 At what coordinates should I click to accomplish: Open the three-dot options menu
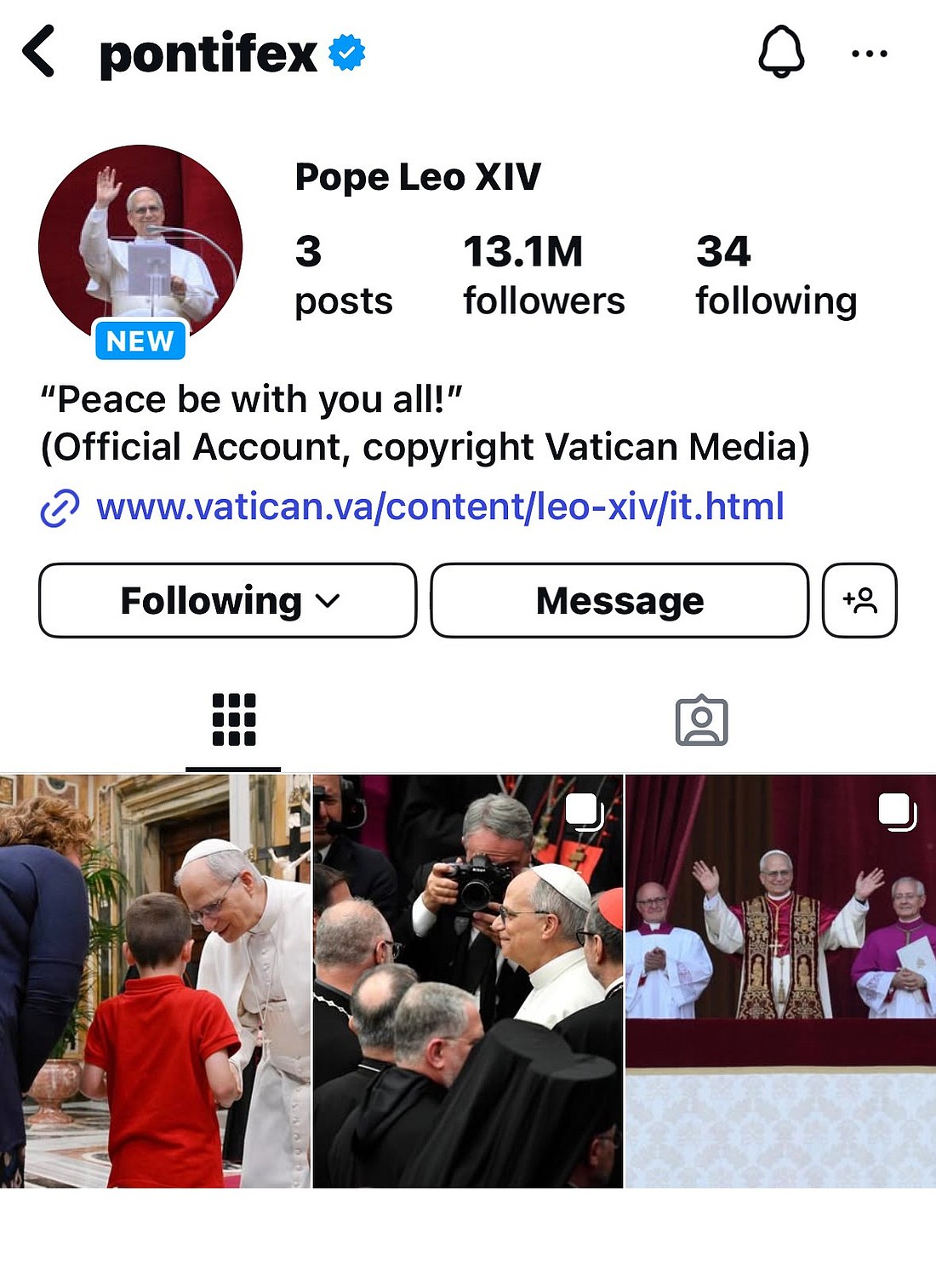(870, 53)
